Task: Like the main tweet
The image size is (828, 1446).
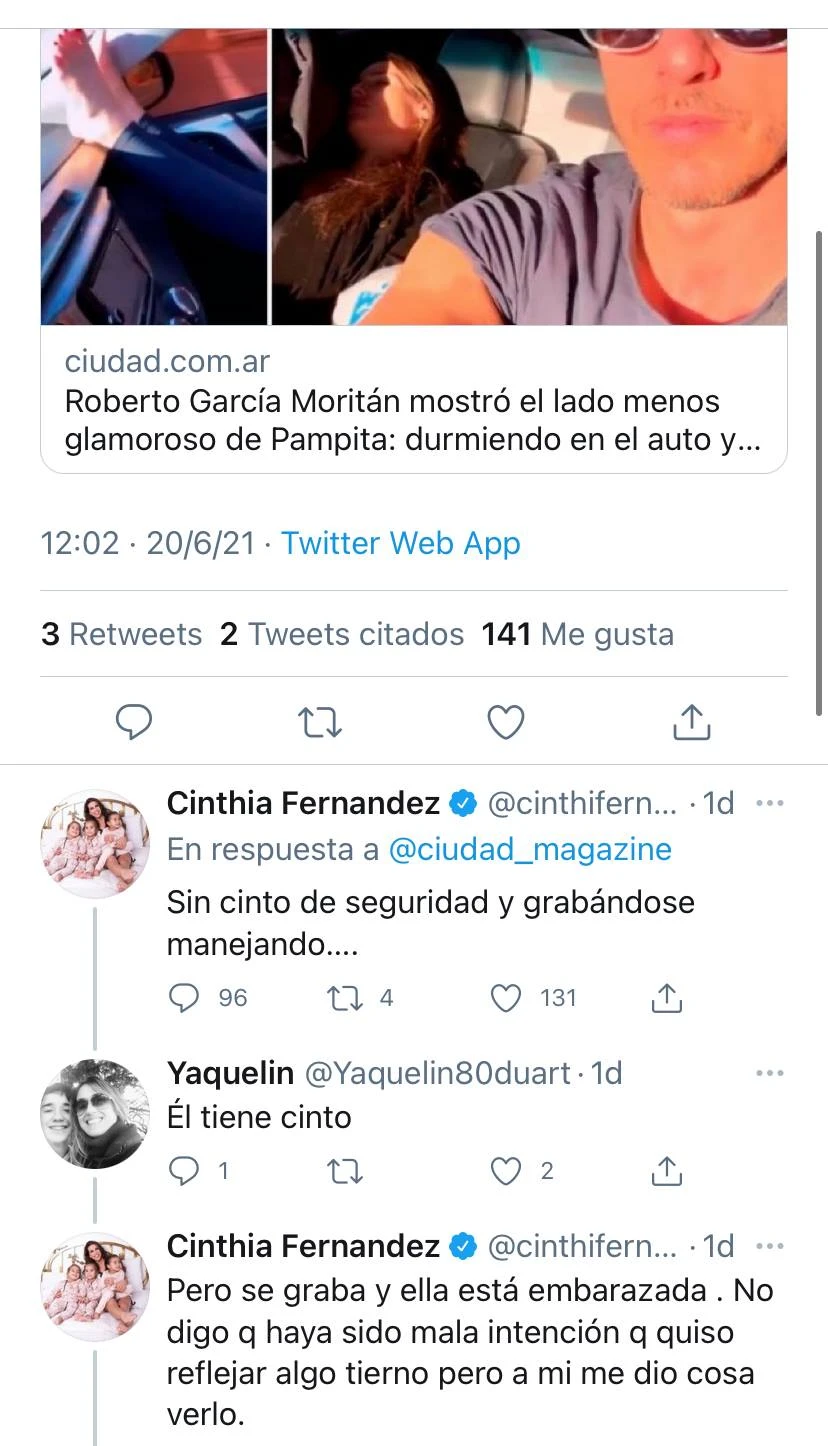Action: click(507, 721)
